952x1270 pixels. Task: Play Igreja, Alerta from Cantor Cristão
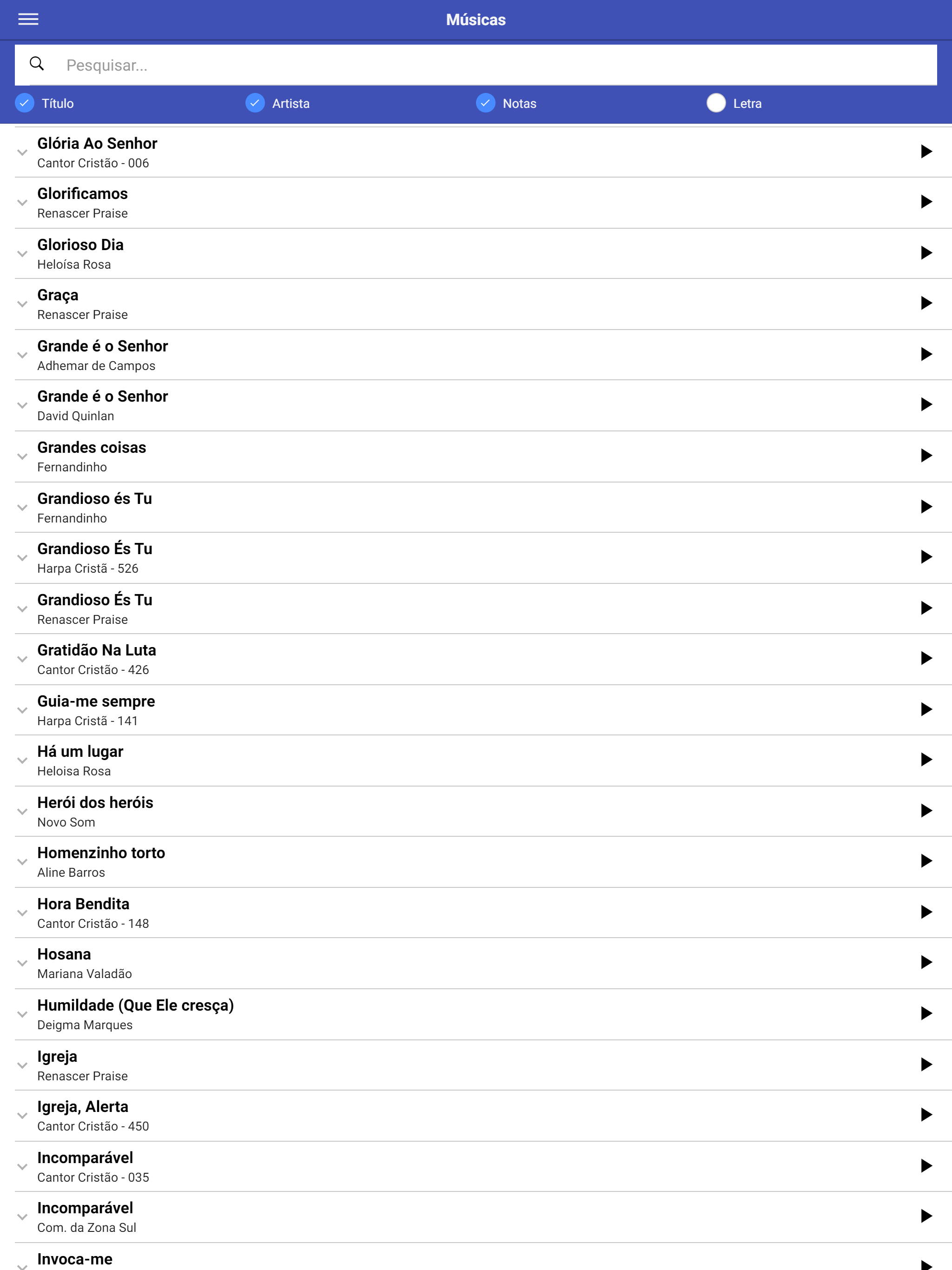pos(925,1114)
